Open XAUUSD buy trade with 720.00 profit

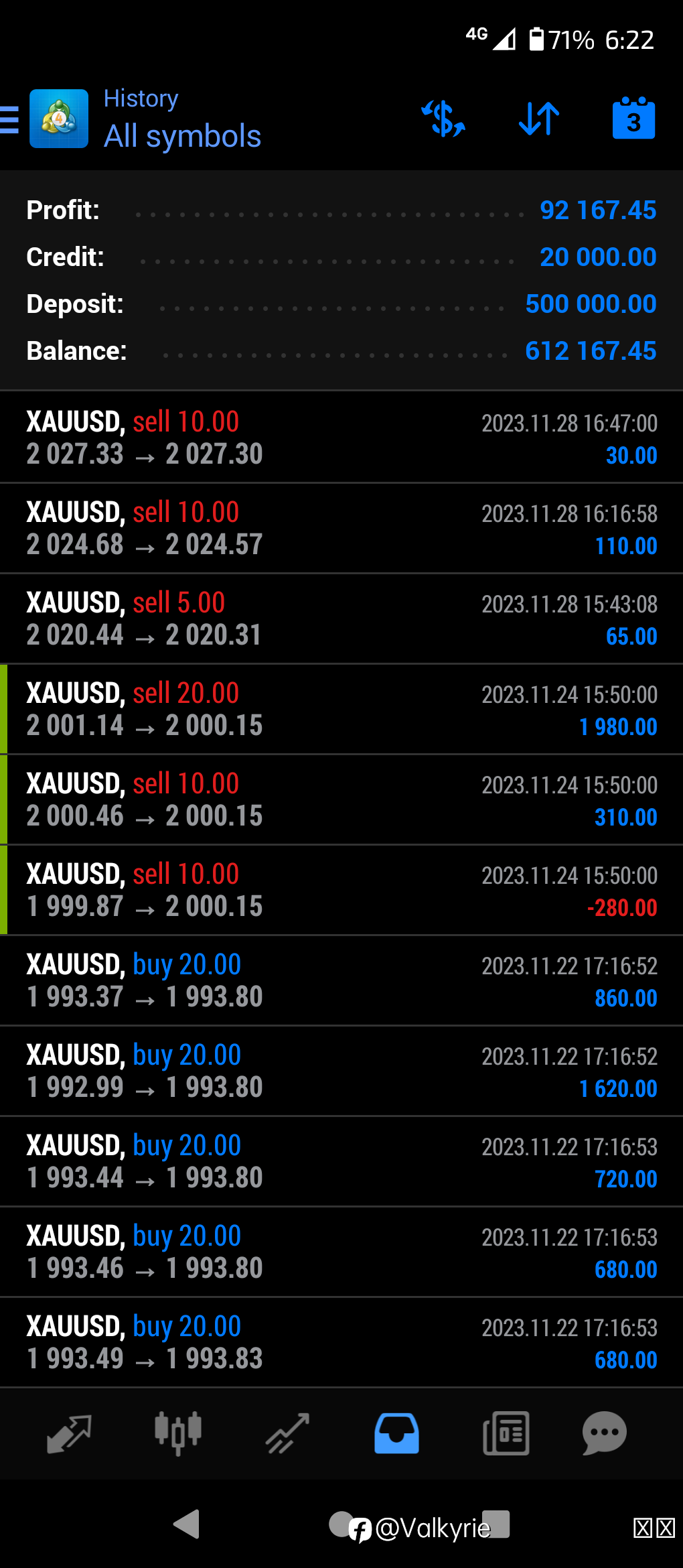click(341, 1161)
